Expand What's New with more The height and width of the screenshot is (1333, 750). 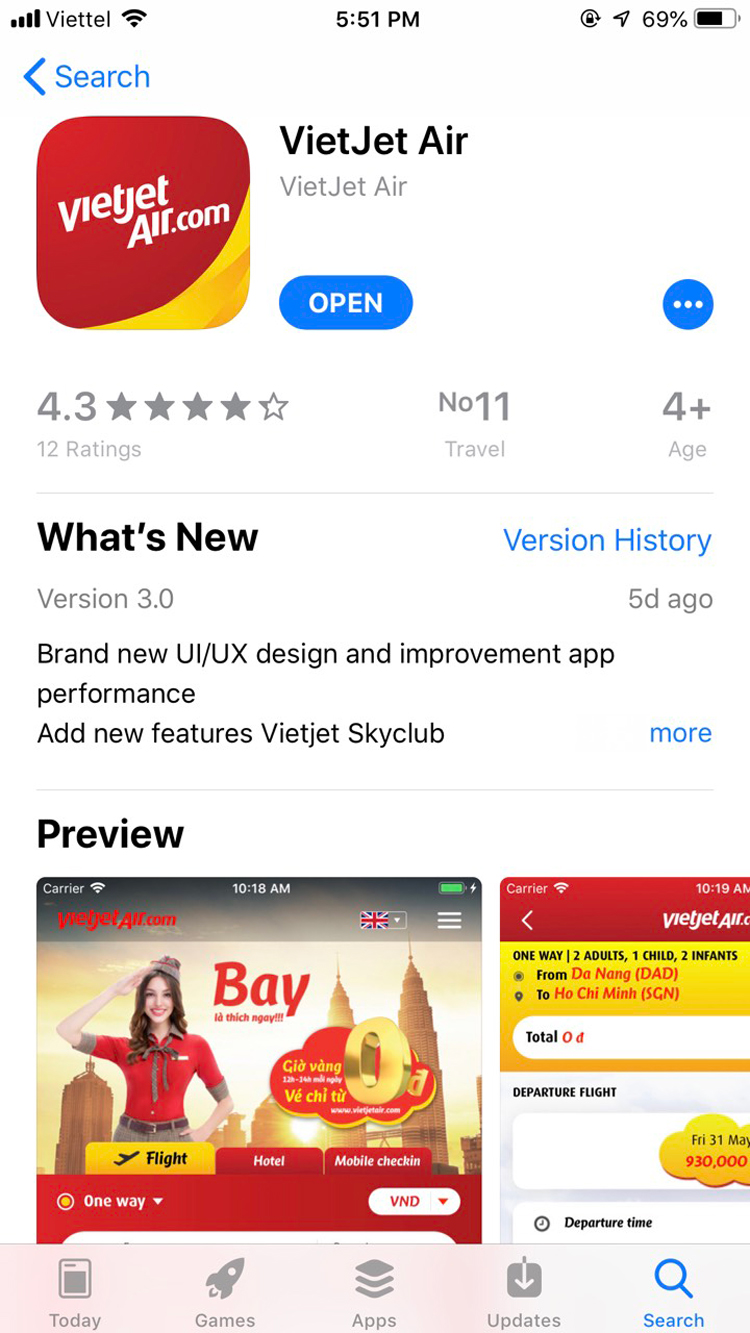(680, 733)
